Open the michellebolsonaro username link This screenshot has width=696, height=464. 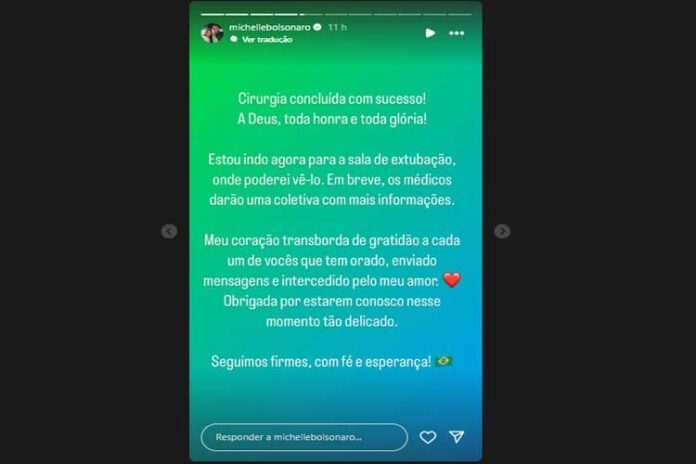click(x=269, y=27)
